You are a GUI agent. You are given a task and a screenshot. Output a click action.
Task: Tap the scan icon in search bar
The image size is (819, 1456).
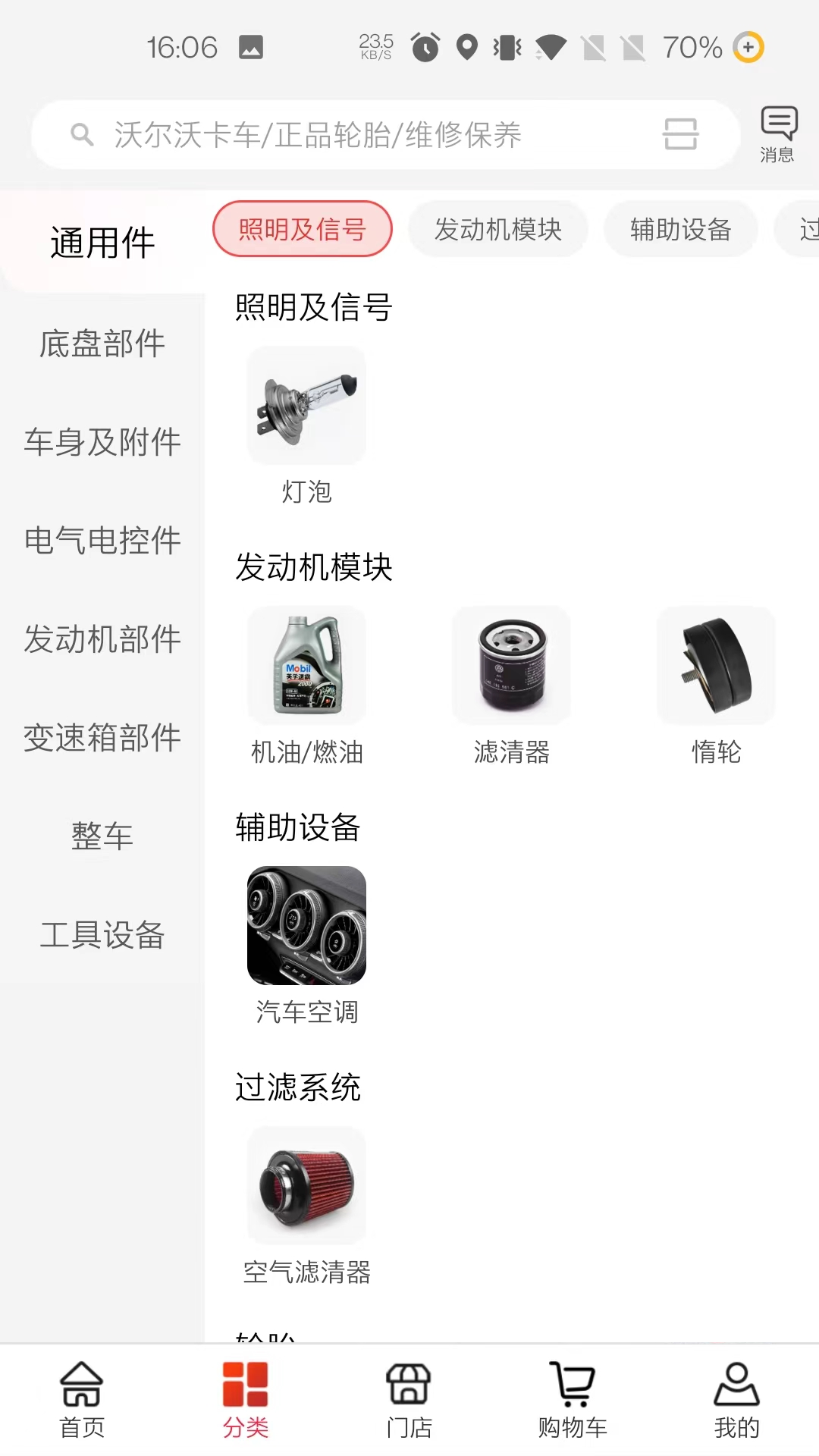[x=680, y=135]
